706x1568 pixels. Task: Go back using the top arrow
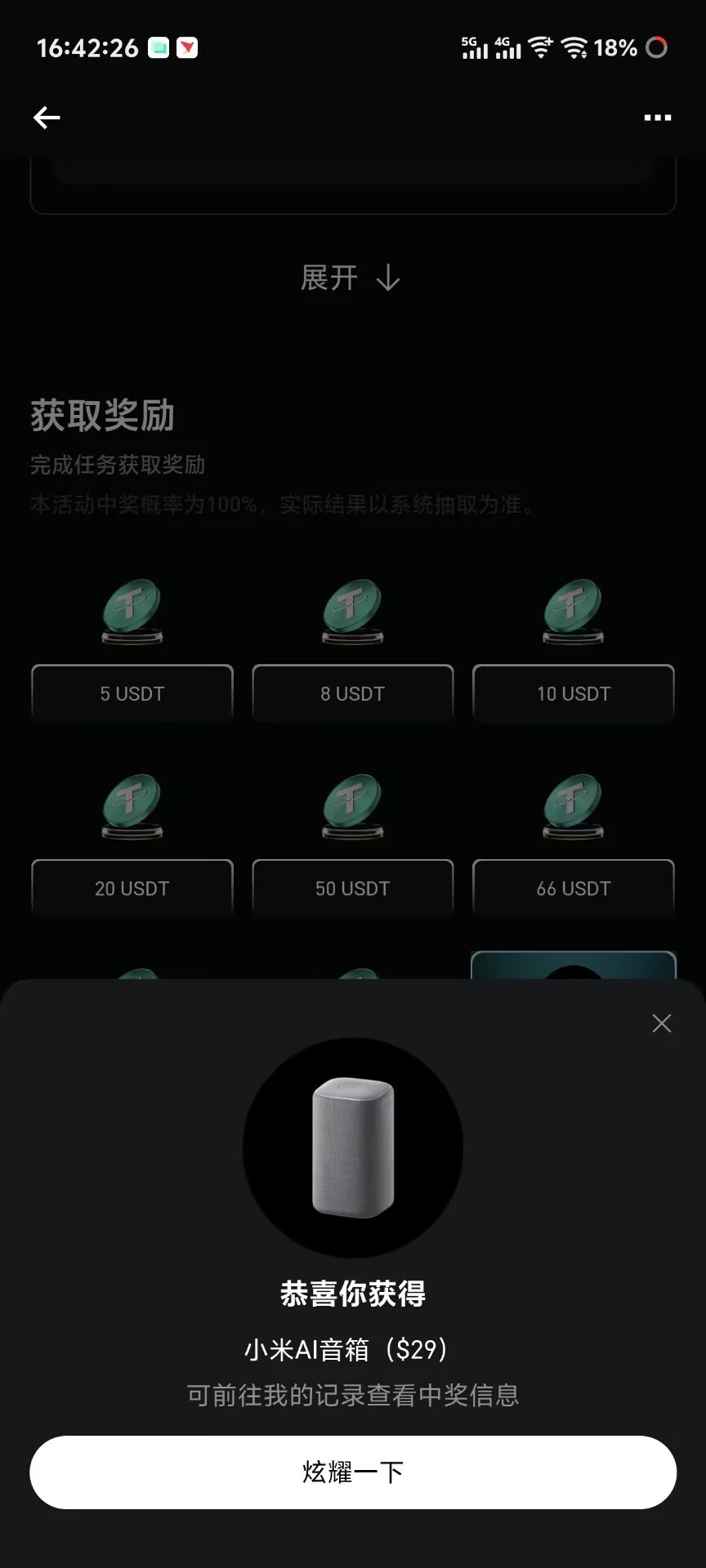tap(47, 118)
